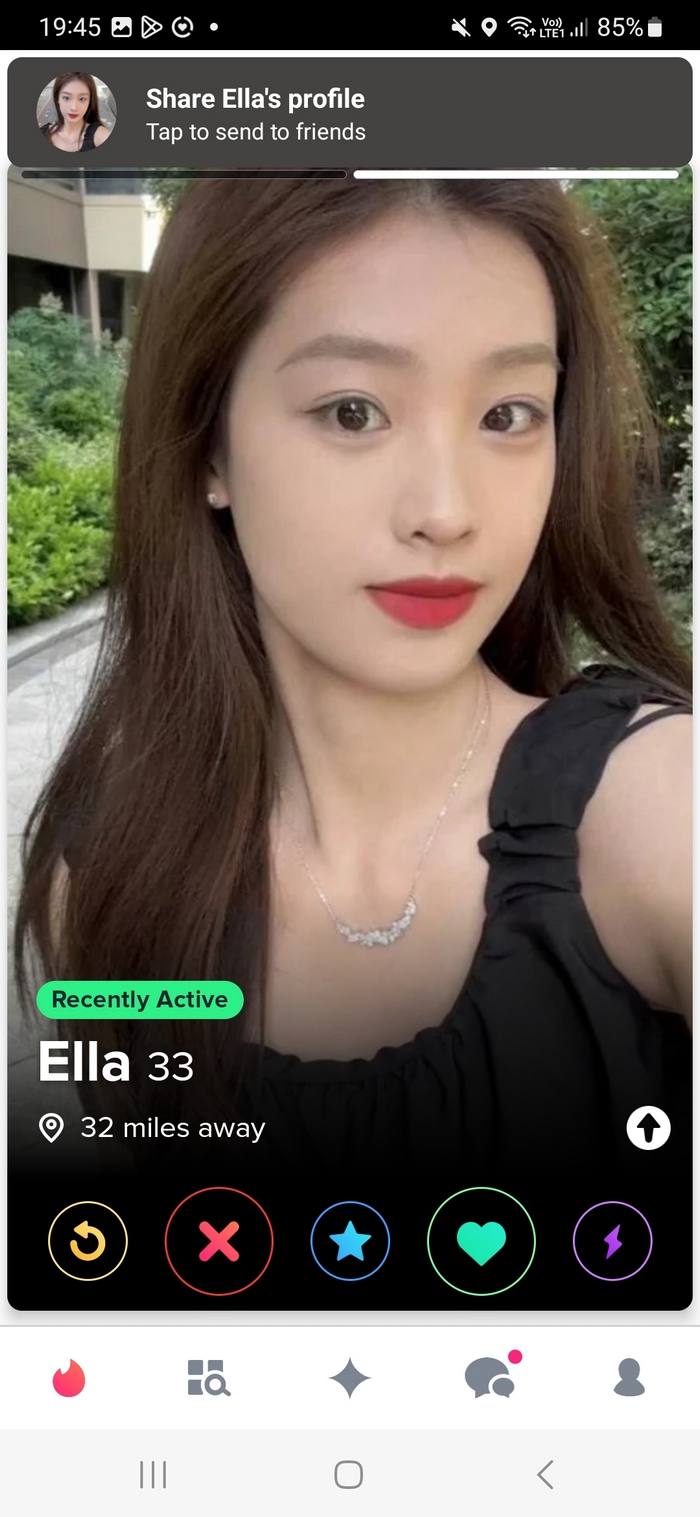Tap the system back button
This screenshot has height=1517, width=700.
pos(545,1474)
